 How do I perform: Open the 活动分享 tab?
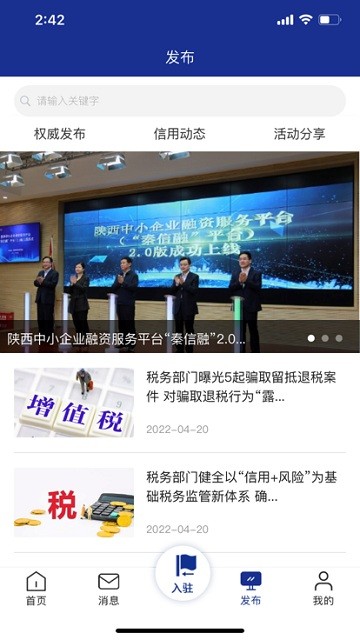point(300,134)
